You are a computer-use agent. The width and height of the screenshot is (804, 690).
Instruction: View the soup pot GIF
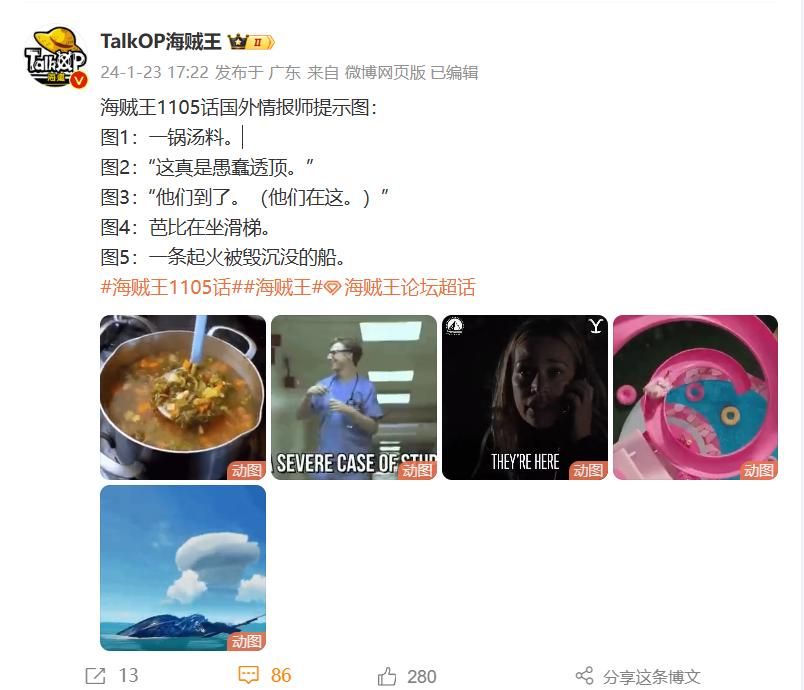(x=183, y=397)
